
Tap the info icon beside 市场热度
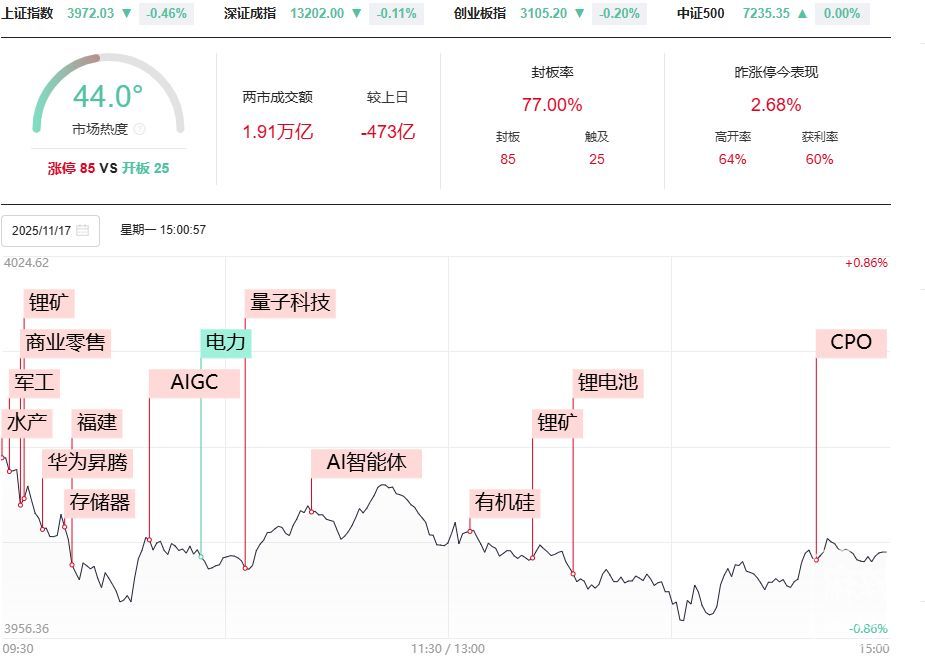coord(140,129)
